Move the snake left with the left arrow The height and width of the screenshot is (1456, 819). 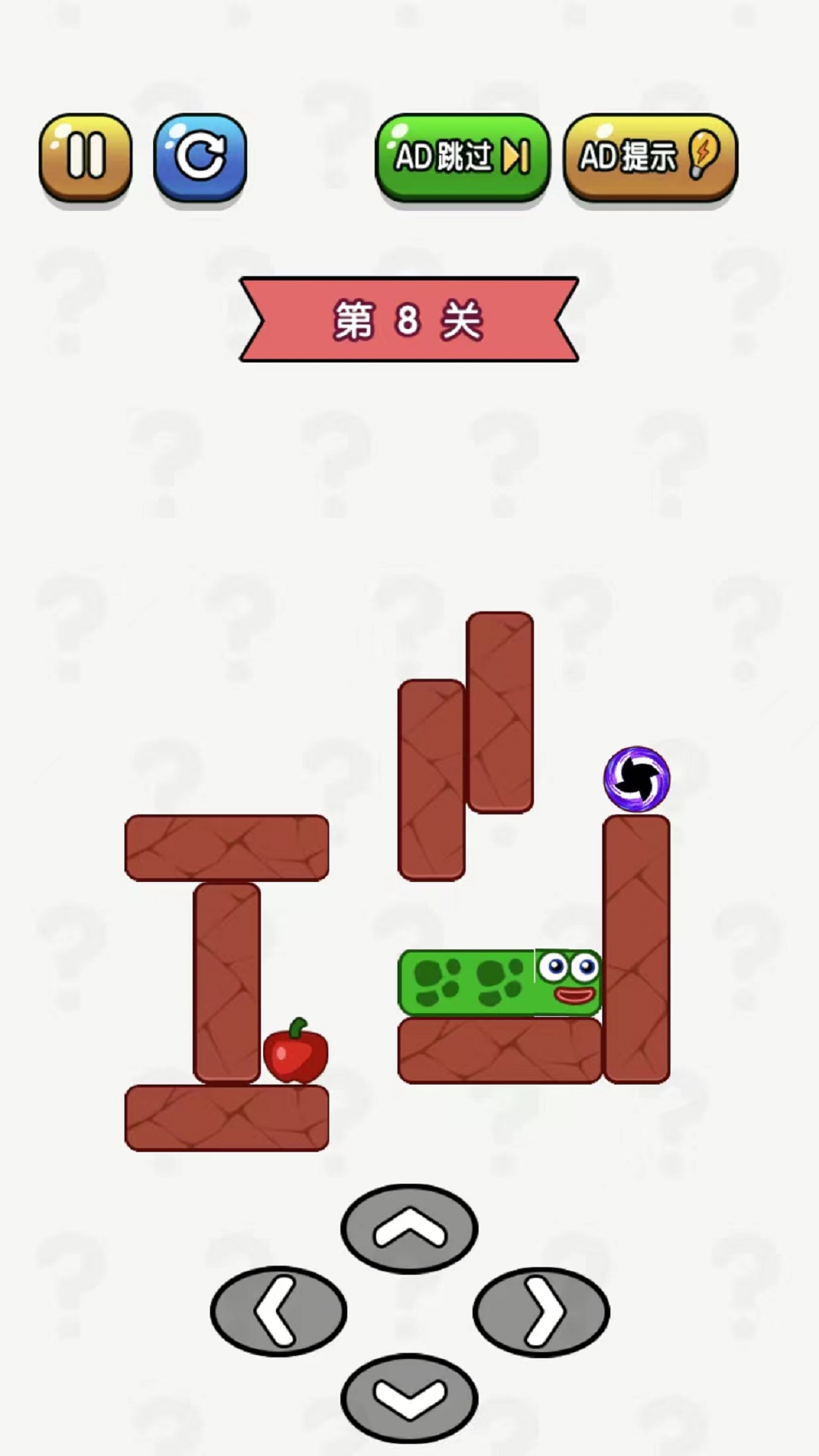[278, 1311]
